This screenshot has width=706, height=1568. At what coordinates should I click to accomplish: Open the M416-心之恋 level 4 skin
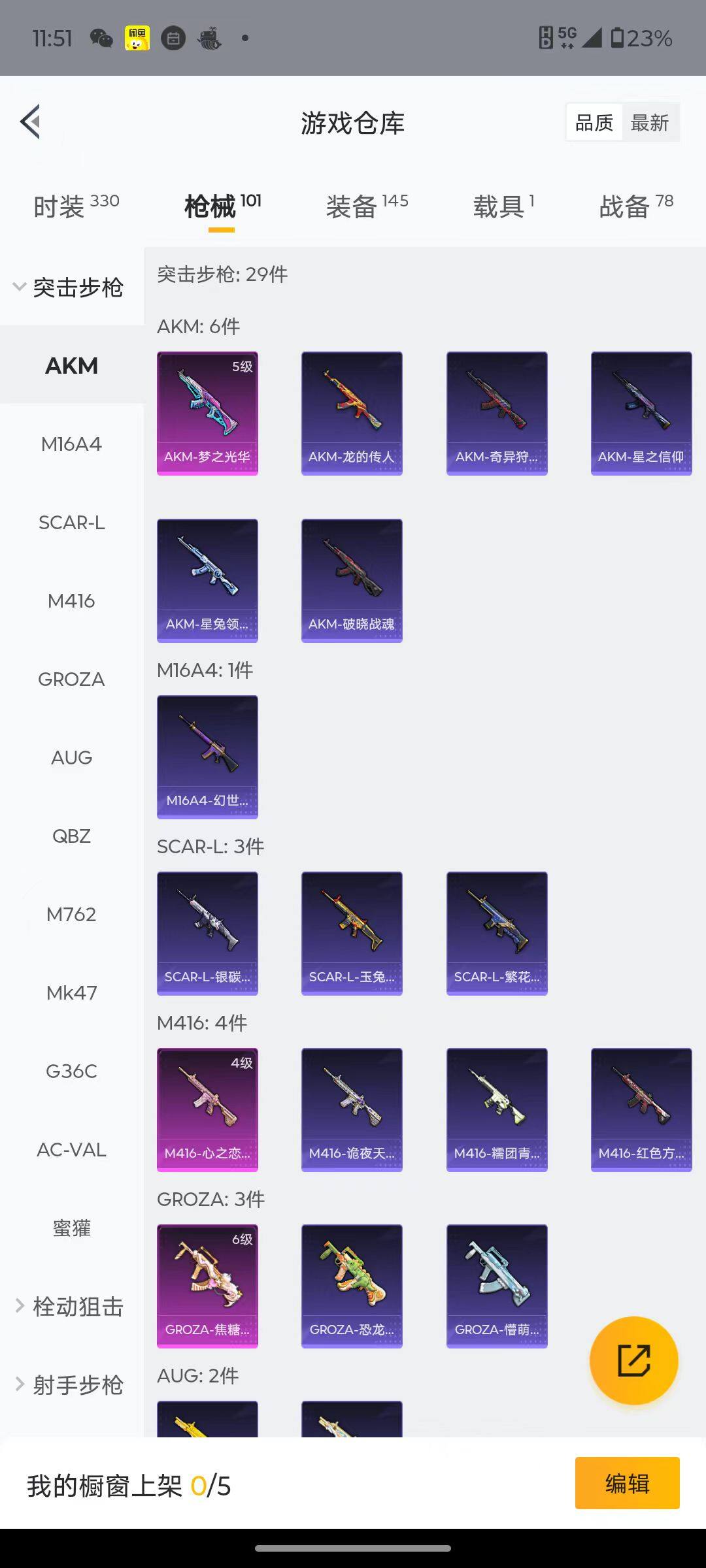point(207,1109)
